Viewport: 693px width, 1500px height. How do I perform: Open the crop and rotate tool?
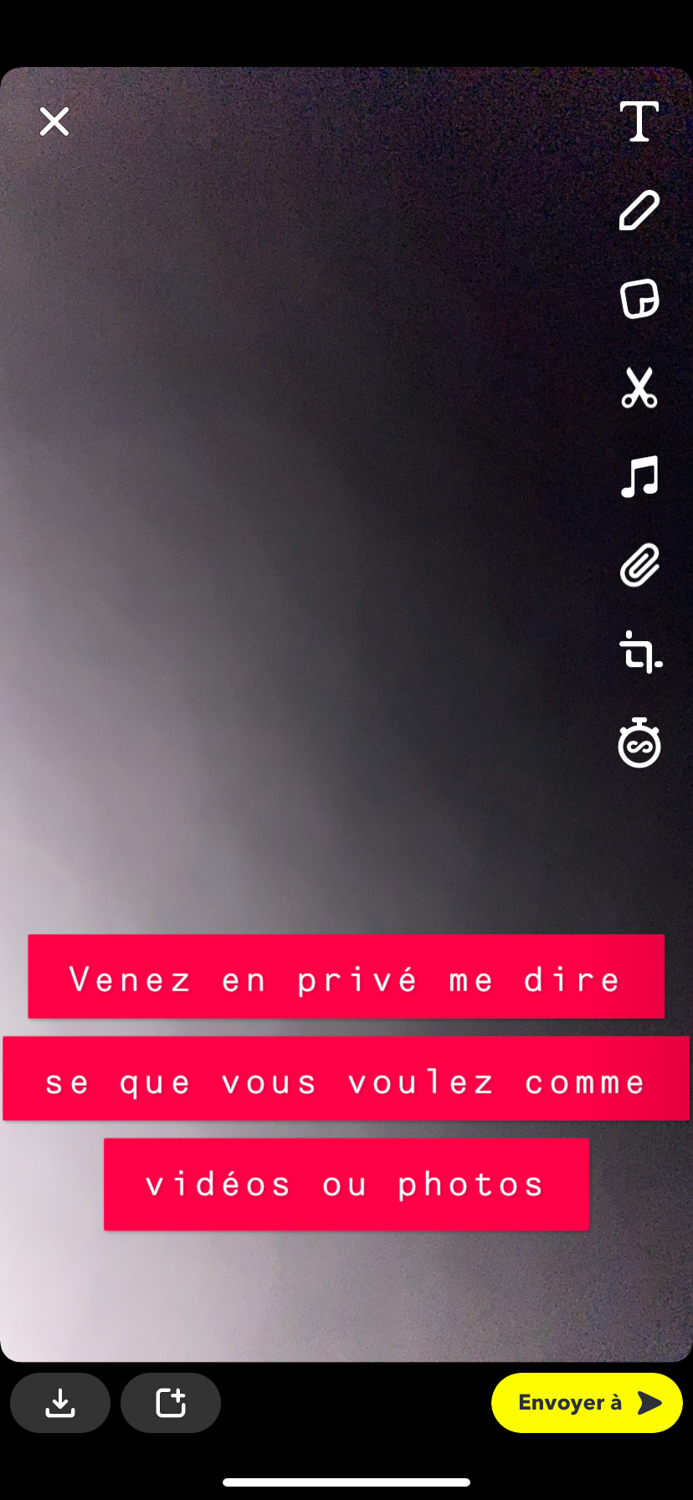tap(640, 653)
